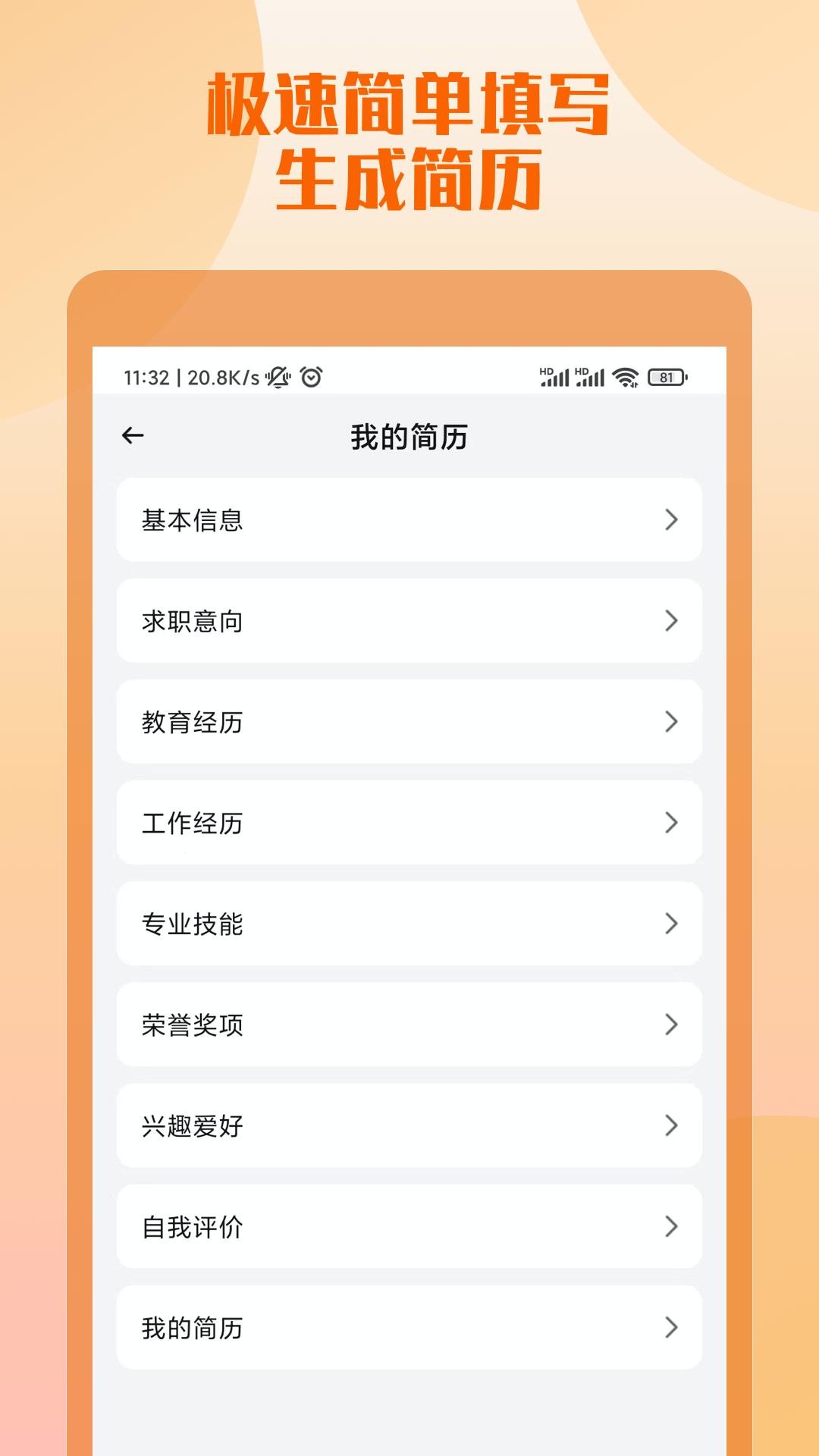Tap the back arrow on 我的简历 page

coord(133,435)
